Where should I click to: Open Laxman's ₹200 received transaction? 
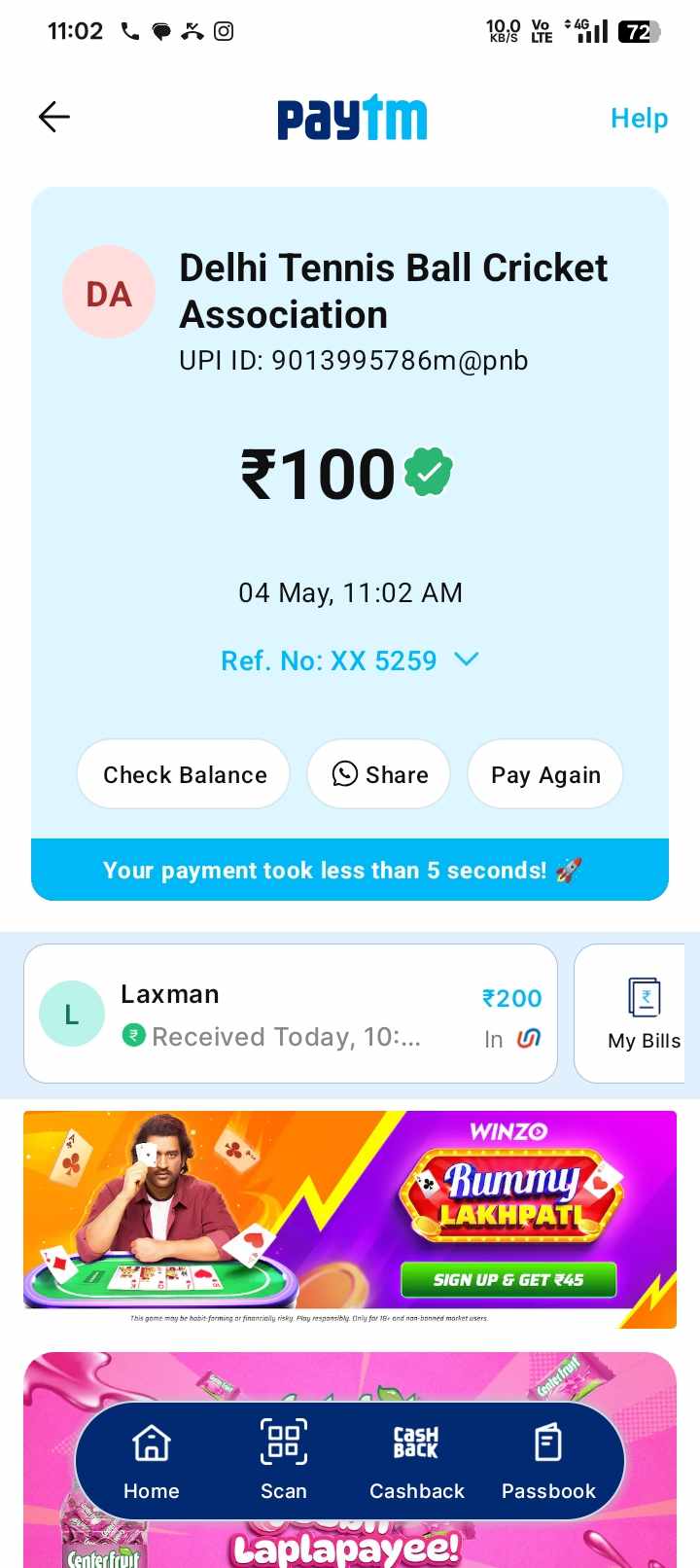(290, 1014)
